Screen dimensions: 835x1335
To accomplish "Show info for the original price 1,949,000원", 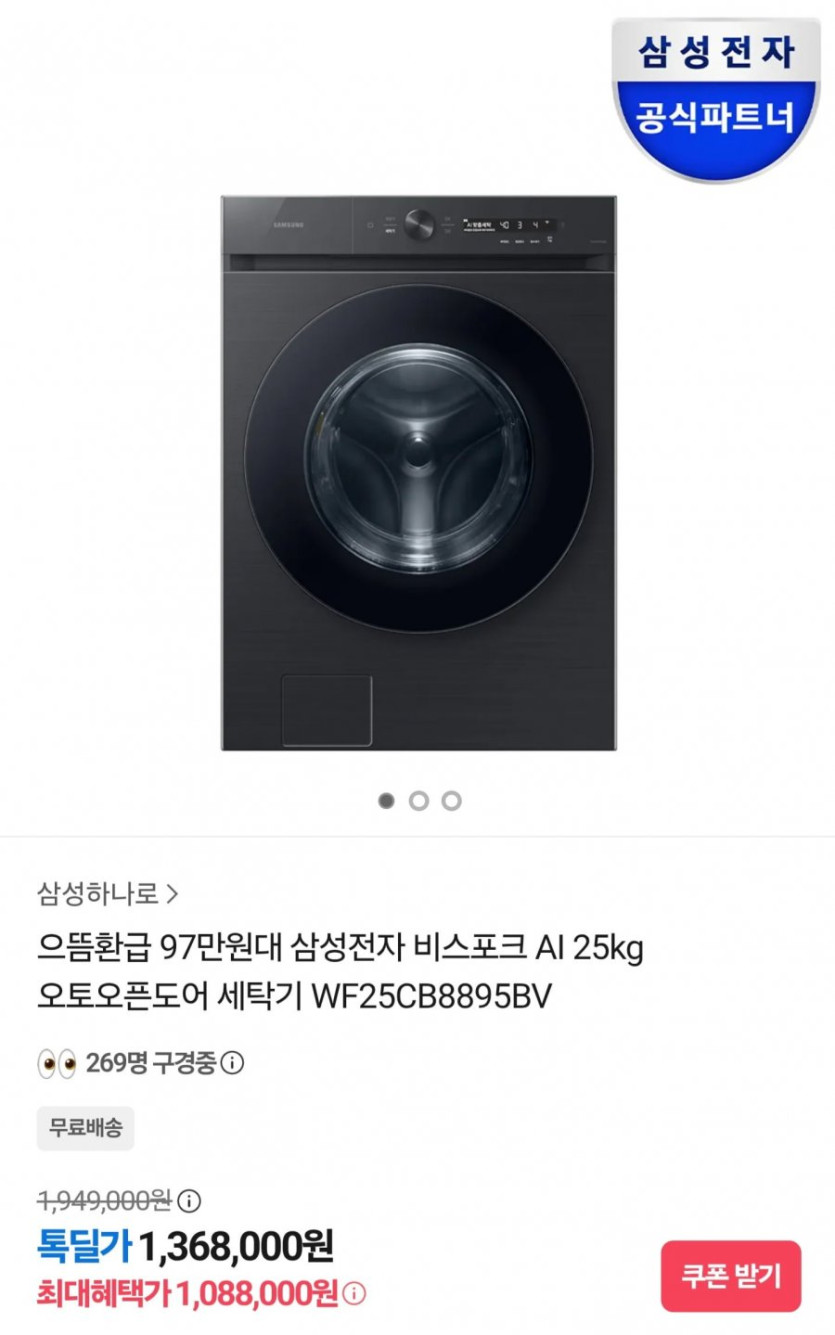I will (x=189, y=1200).
